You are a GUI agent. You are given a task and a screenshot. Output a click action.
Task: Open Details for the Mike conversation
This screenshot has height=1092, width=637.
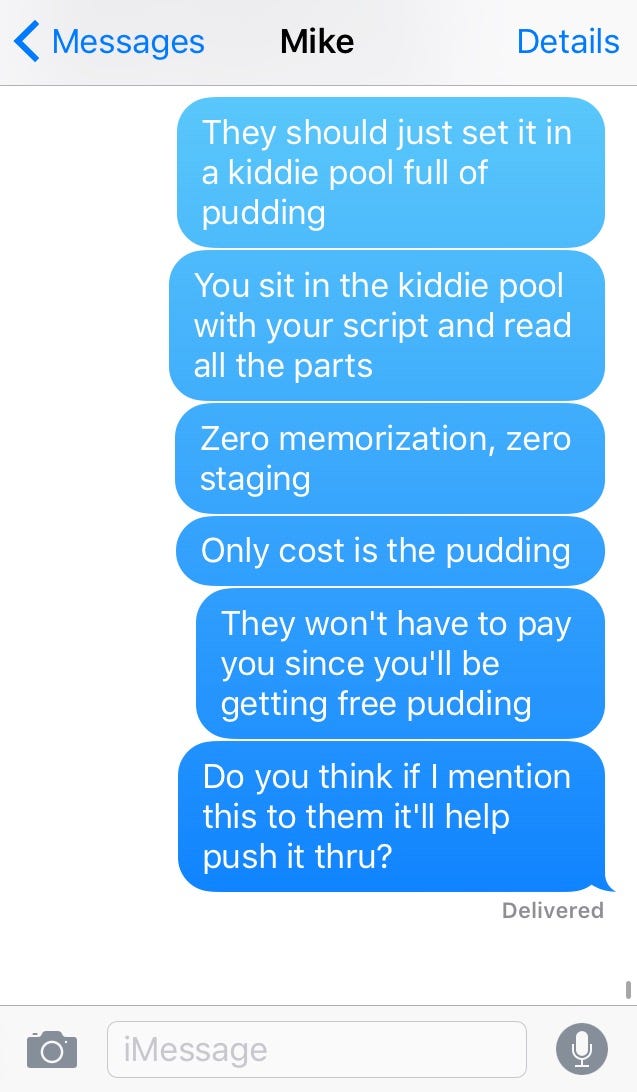(x=568, y=42)
